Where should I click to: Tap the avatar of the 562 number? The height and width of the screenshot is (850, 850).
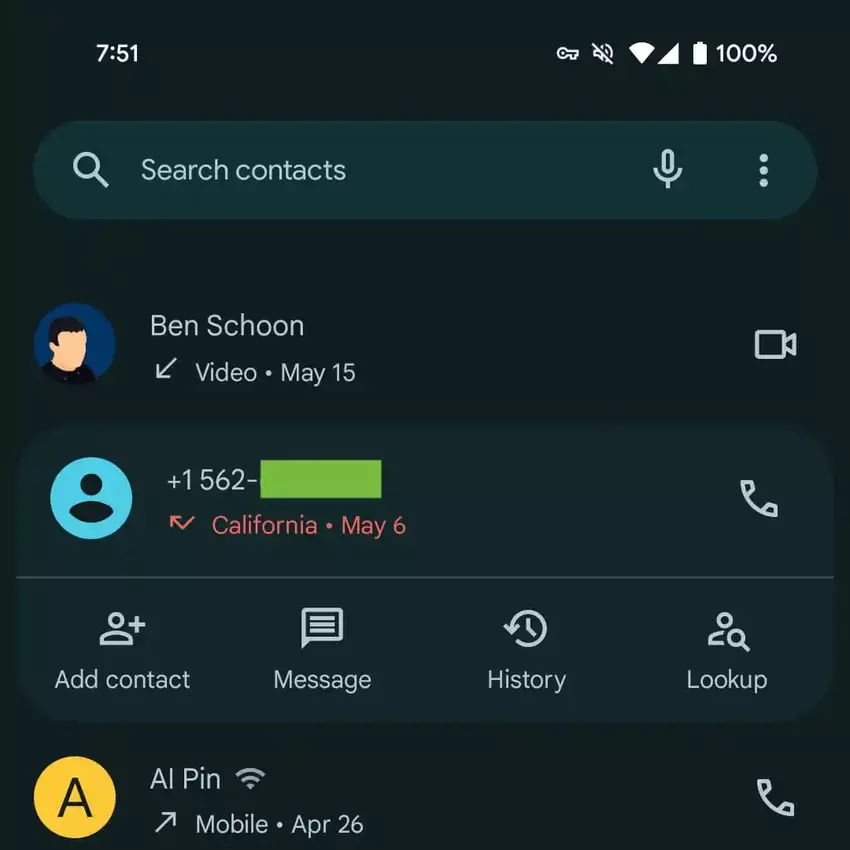point(91,498)
